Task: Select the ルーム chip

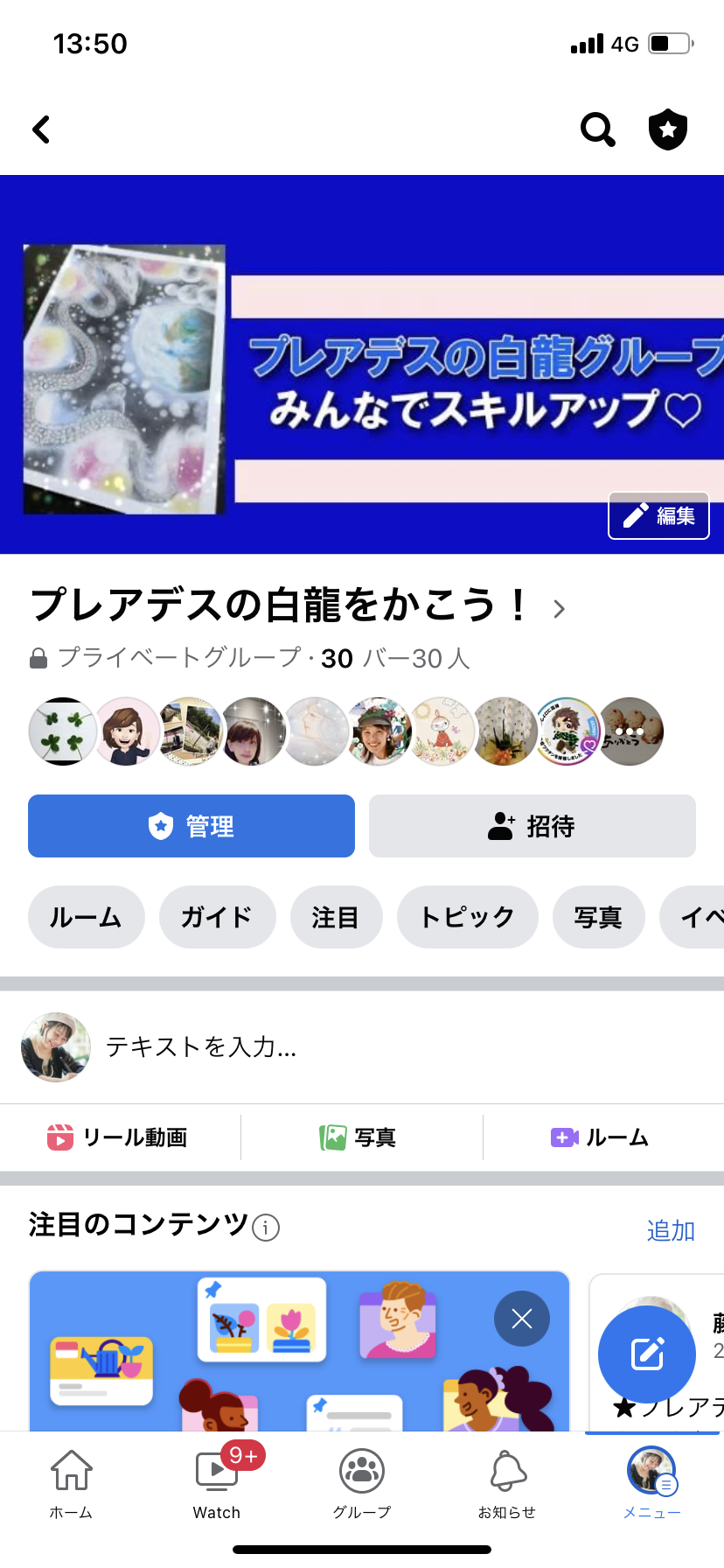Action: 86,917
